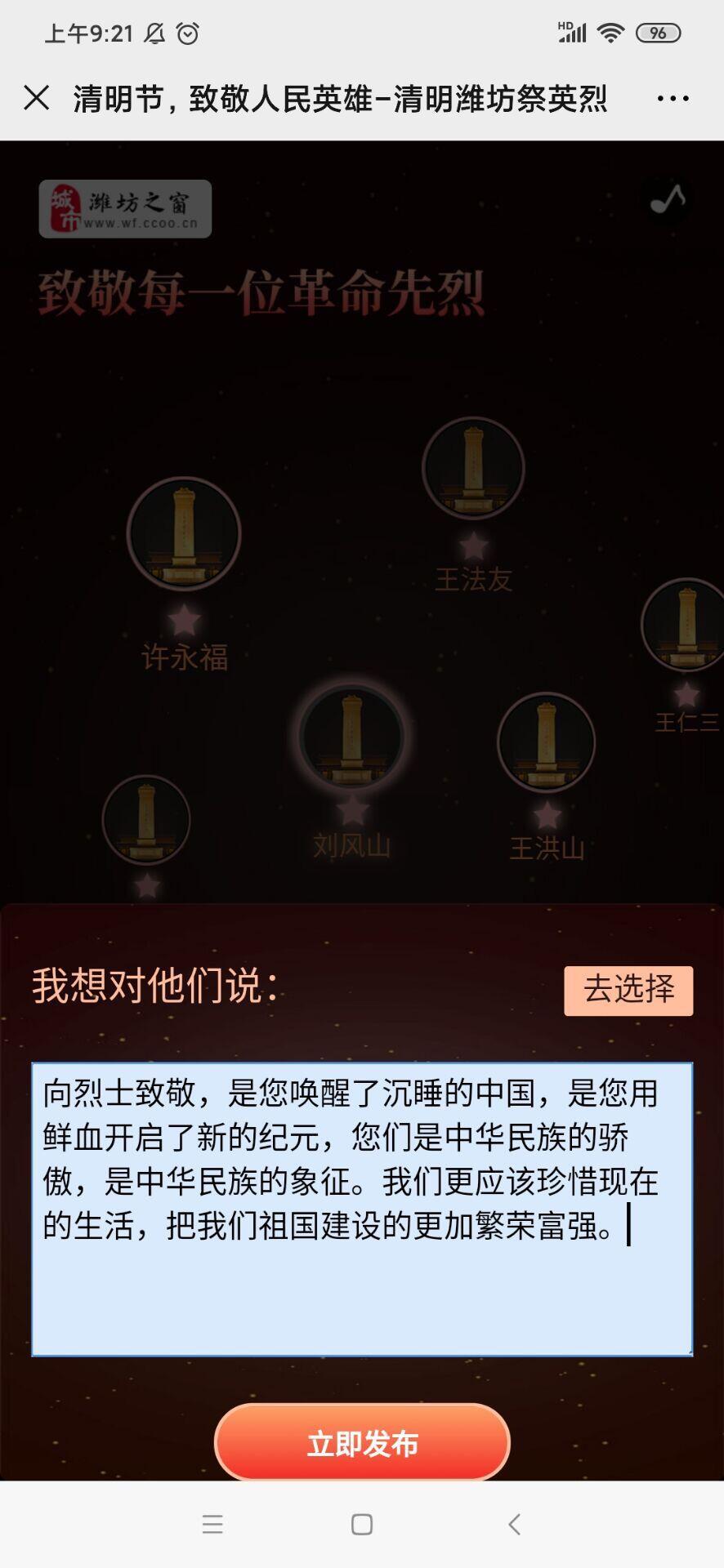Toggle the background music icon
Viewport: 724px width, 1568px height.
pos(667,200)
